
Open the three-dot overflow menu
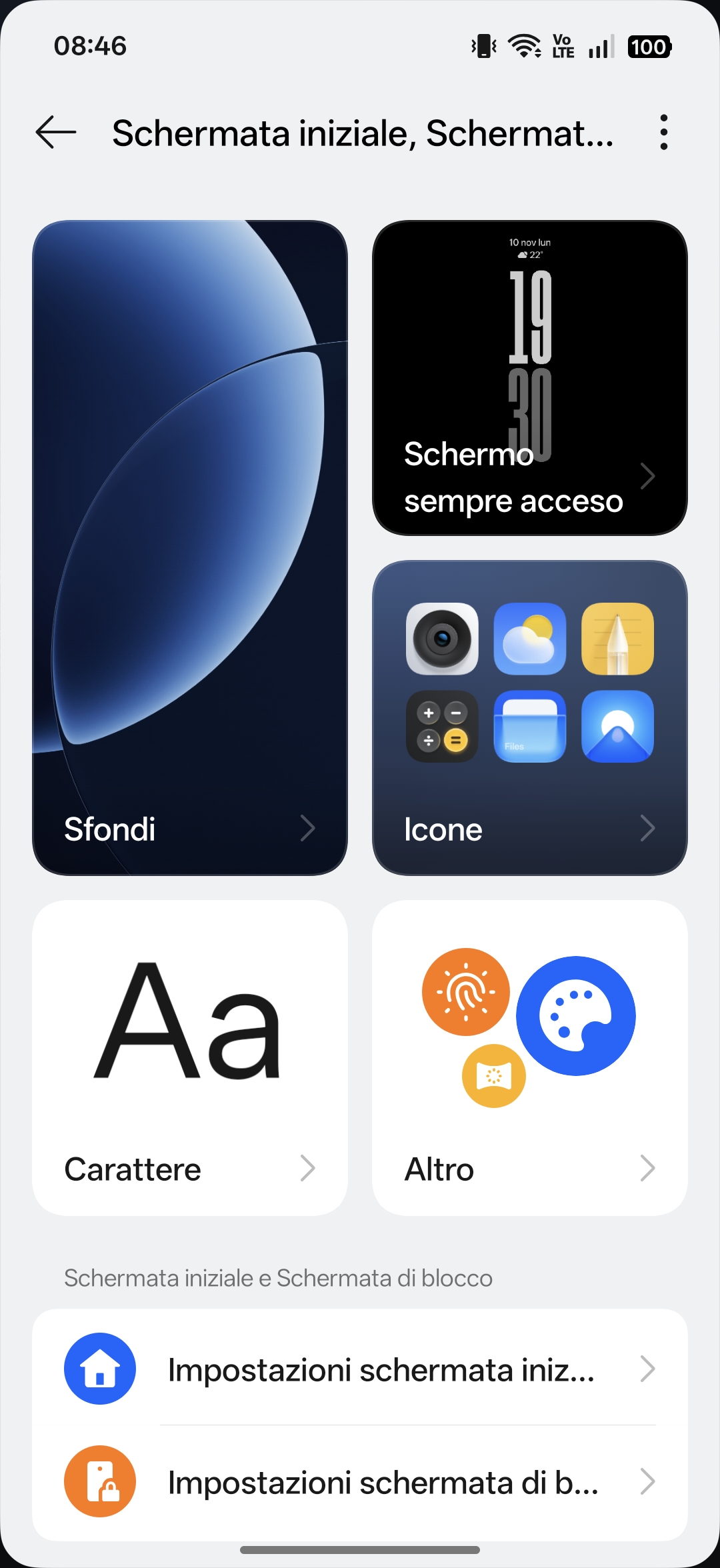[663, 132]
